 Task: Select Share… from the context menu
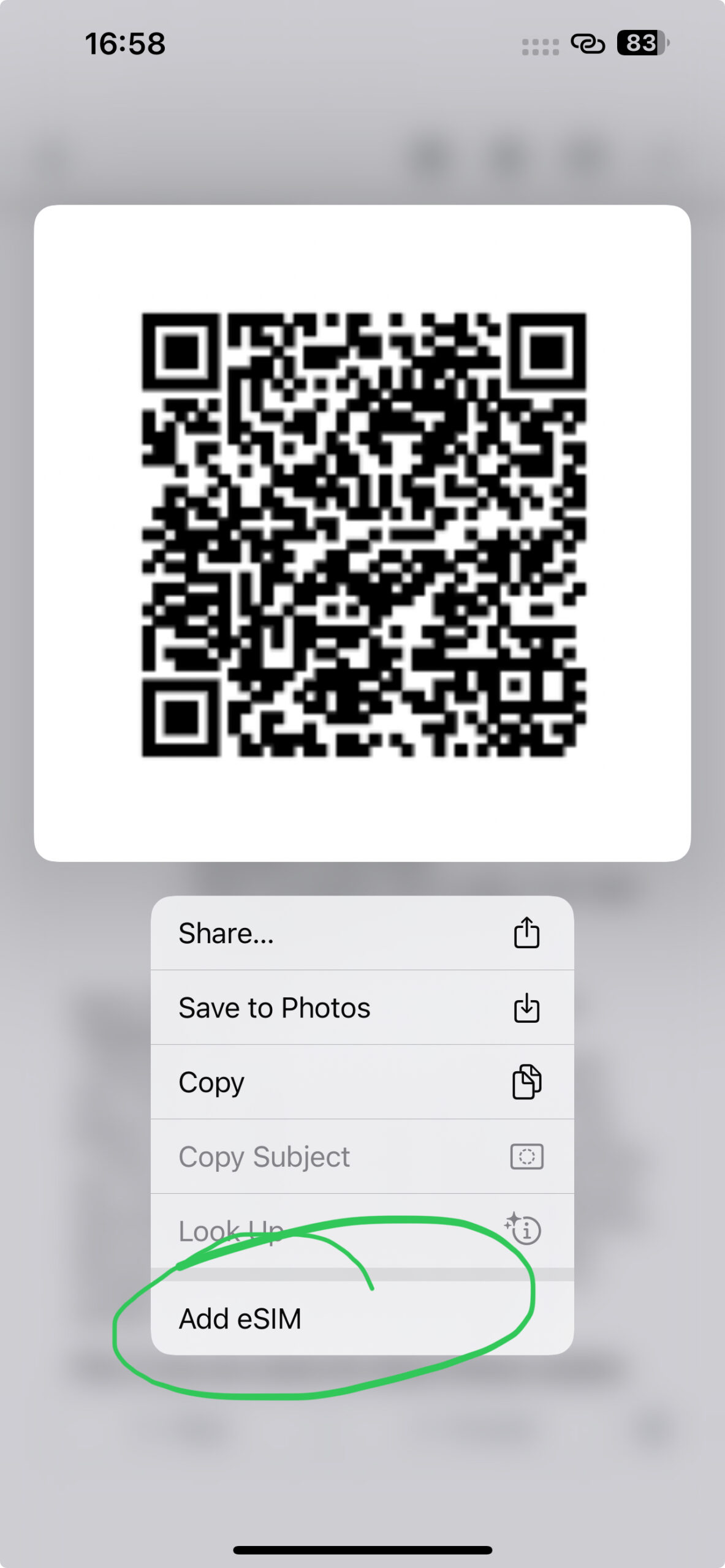pos(362,933)
